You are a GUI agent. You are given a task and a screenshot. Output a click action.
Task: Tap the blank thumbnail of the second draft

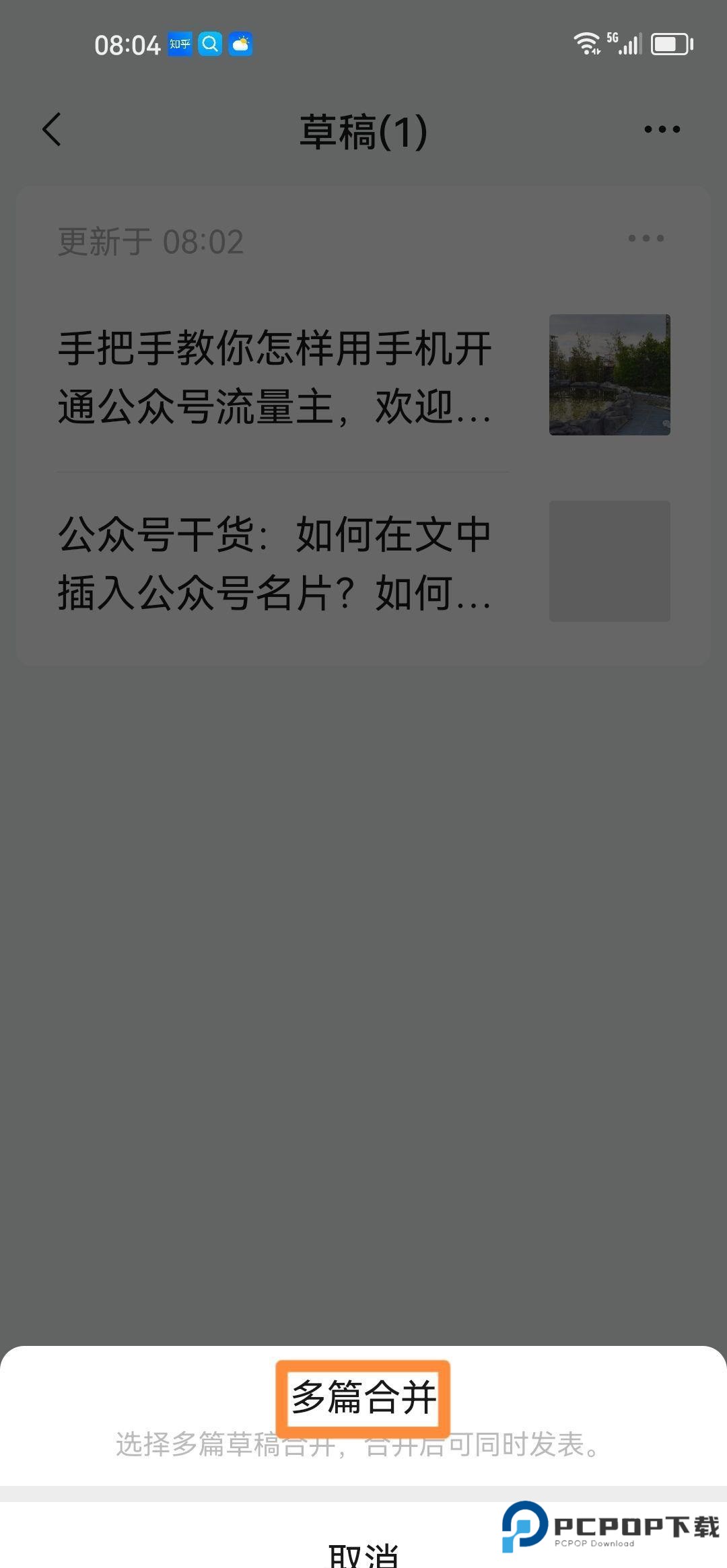609,561
